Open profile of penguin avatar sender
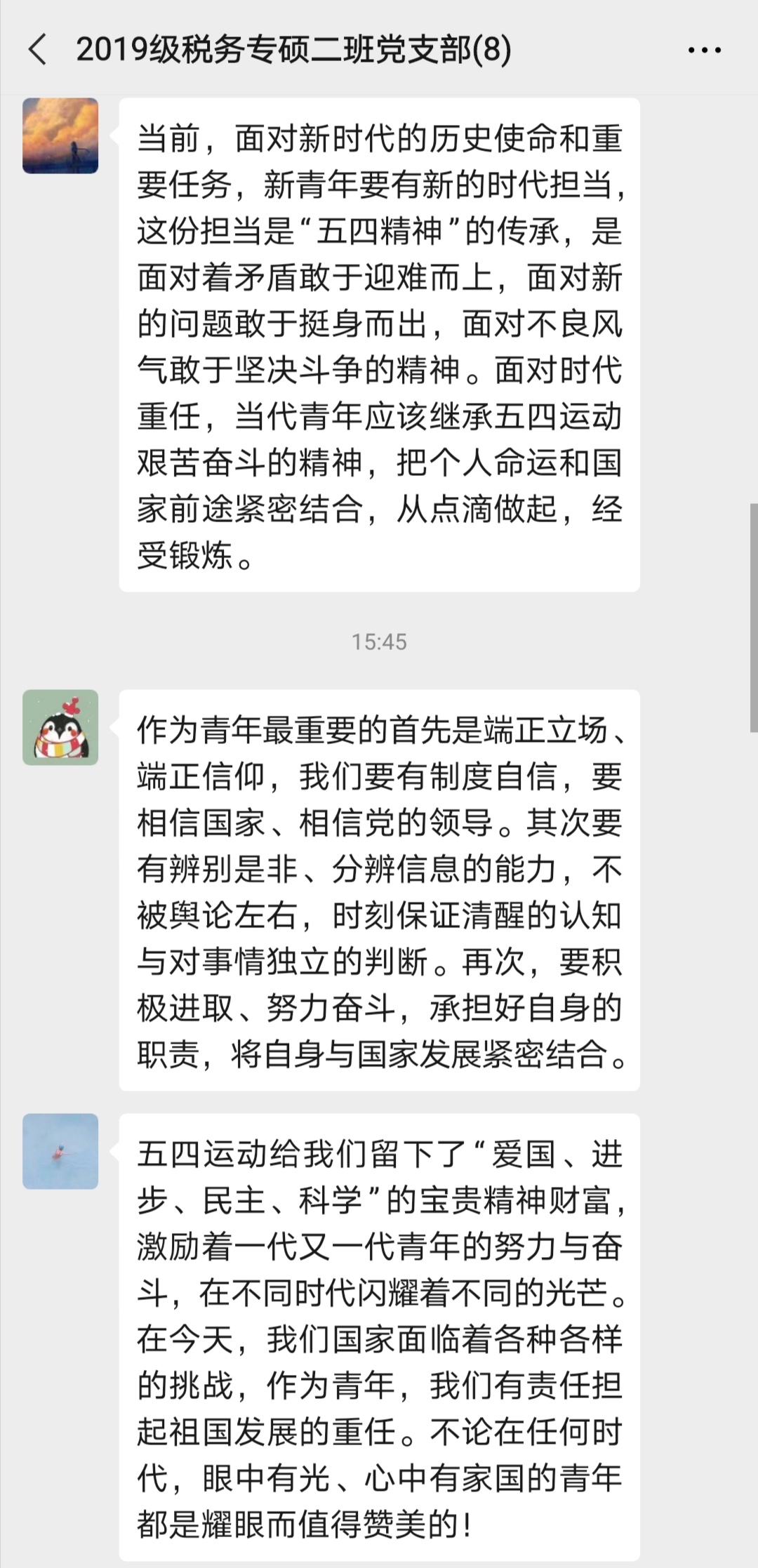 [60, 727]
